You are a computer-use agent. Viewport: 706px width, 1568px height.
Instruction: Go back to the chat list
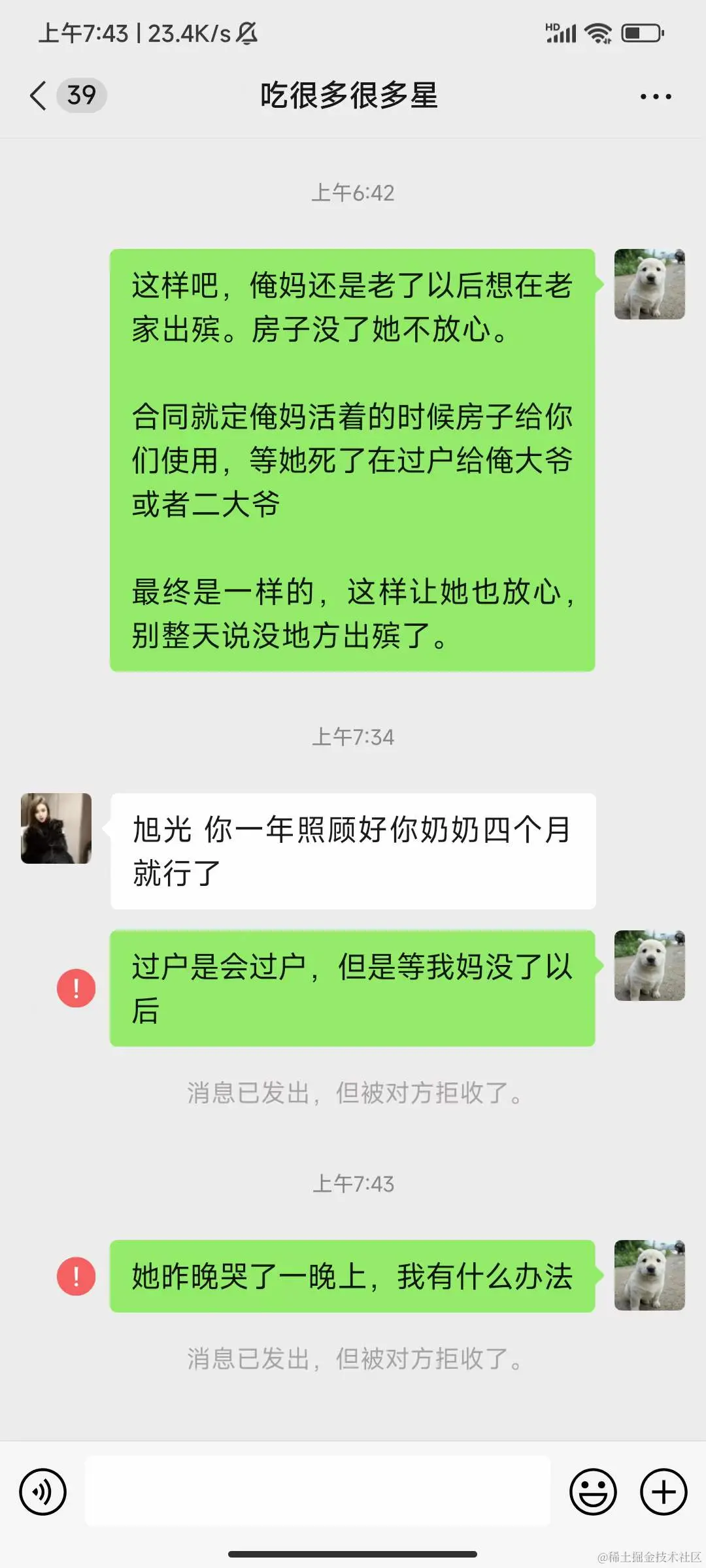tap(39, 95)
